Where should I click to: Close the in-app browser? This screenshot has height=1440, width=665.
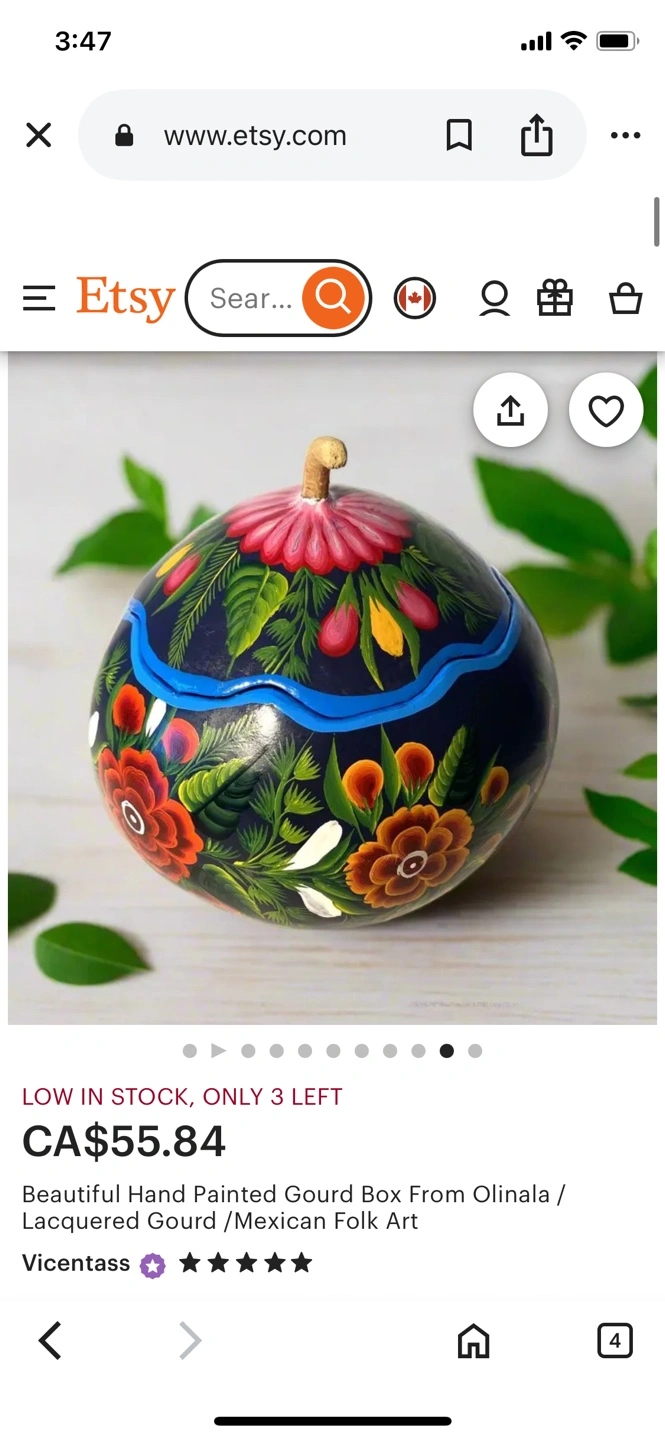click(38, 135)
